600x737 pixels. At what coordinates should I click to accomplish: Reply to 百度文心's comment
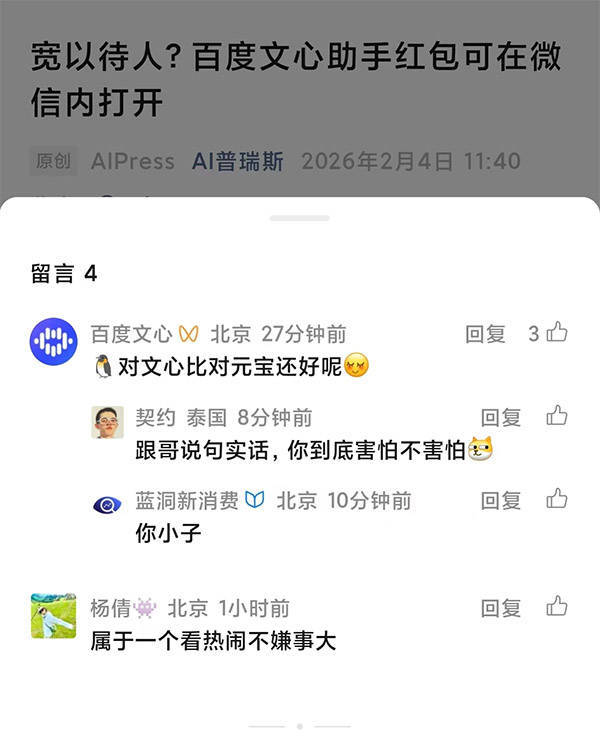[x=486, y=334]
